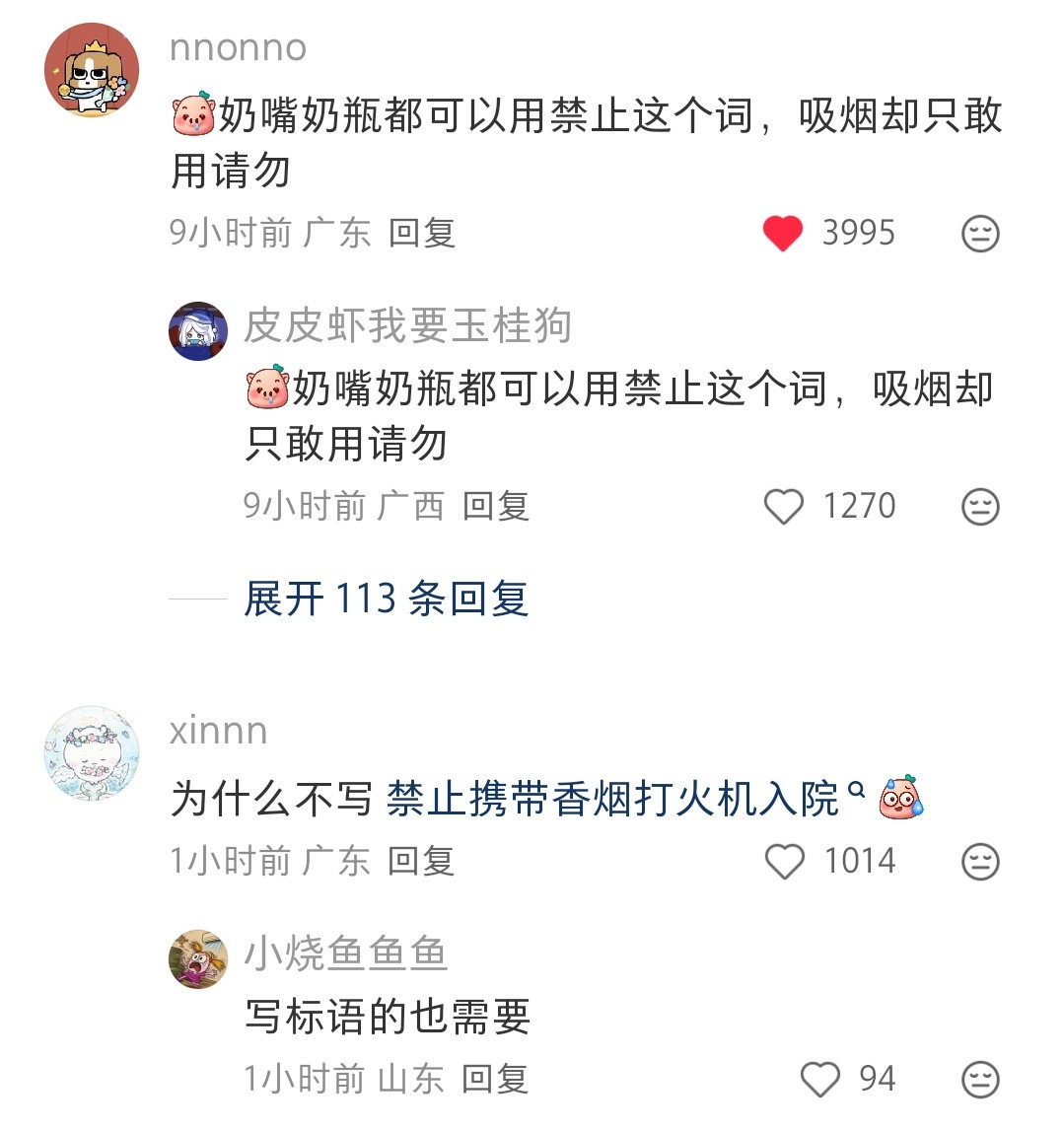
Task: Click the meh-face icon on xinnn's comment
Action: pos(980,861)
